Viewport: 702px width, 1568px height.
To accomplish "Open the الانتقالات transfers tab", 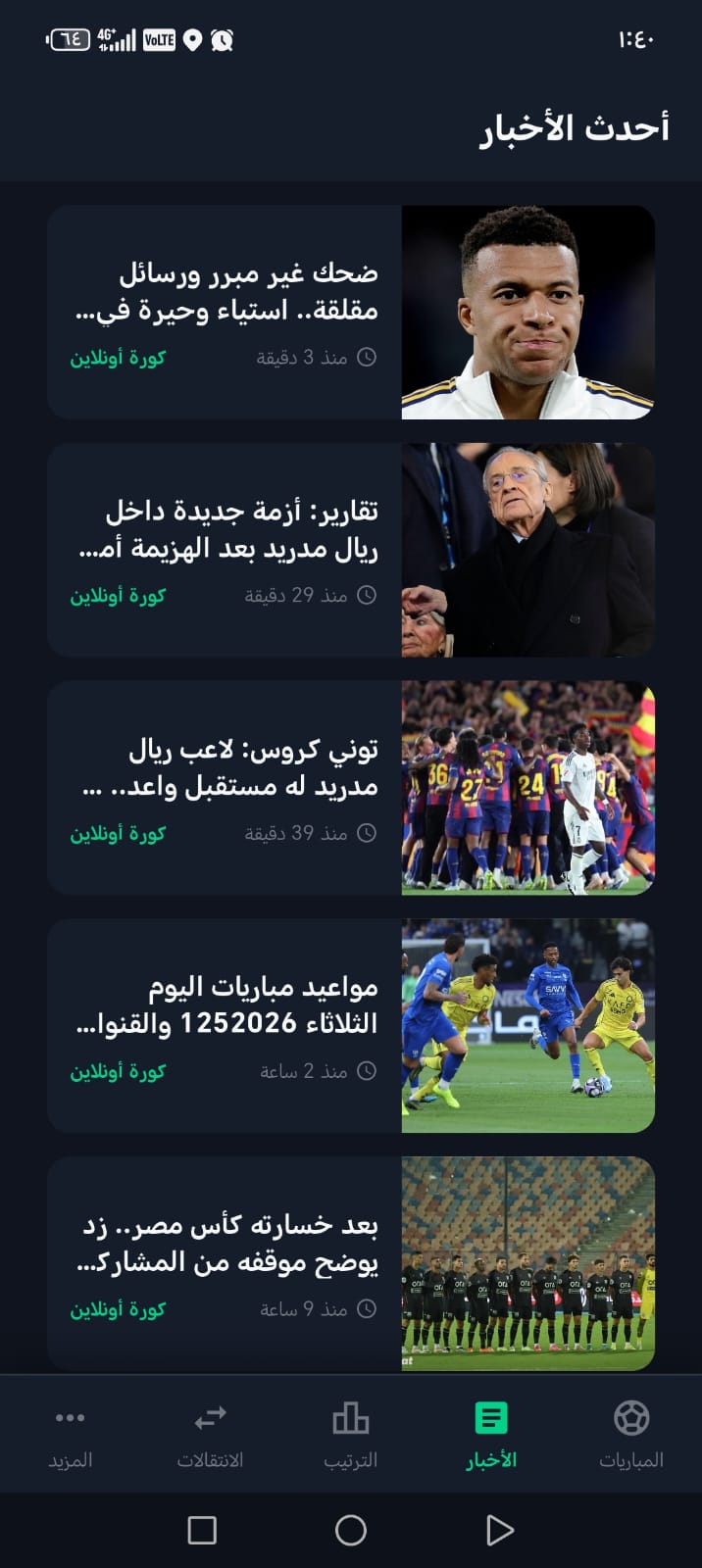I will point(210,1435).
